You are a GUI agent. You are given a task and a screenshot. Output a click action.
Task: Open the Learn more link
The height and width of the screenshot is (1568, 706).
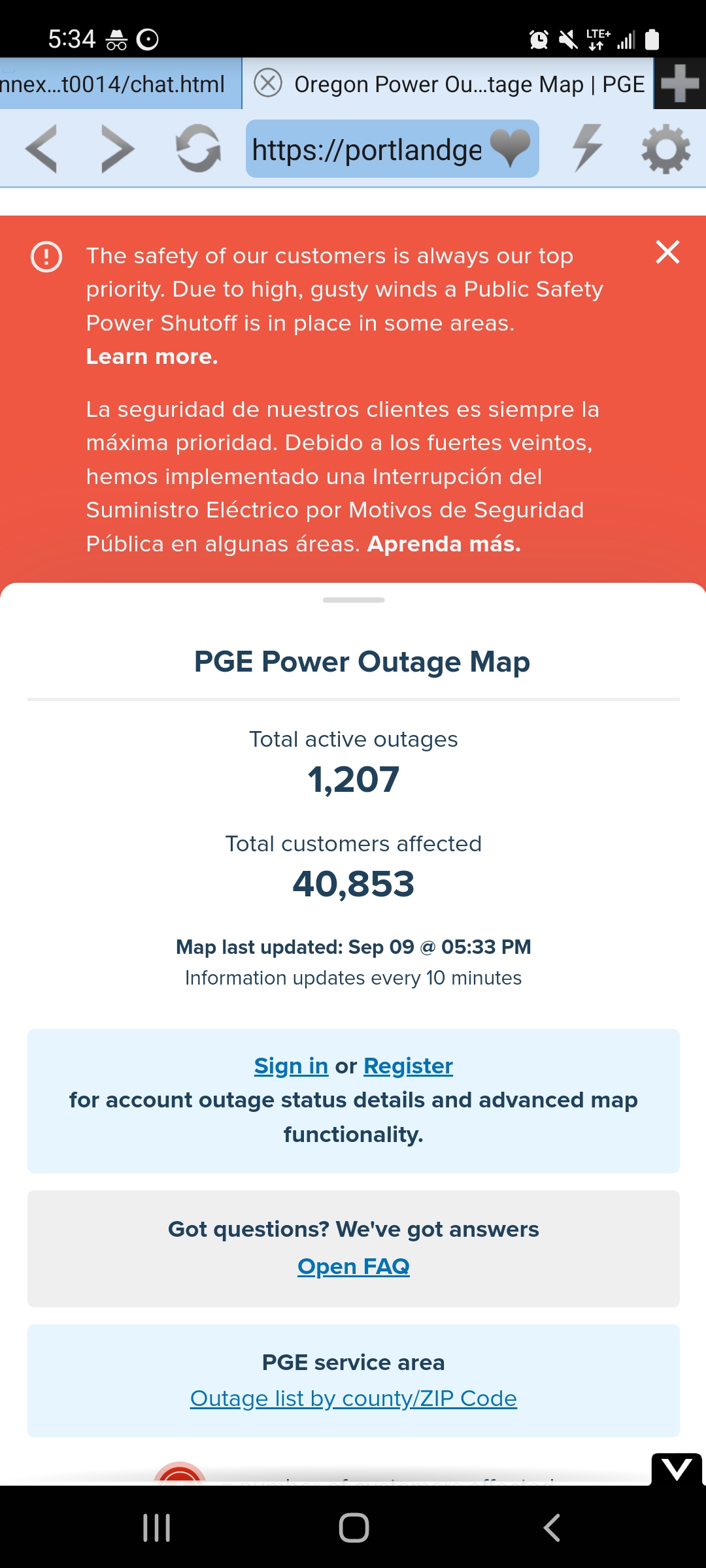(152, 357)
